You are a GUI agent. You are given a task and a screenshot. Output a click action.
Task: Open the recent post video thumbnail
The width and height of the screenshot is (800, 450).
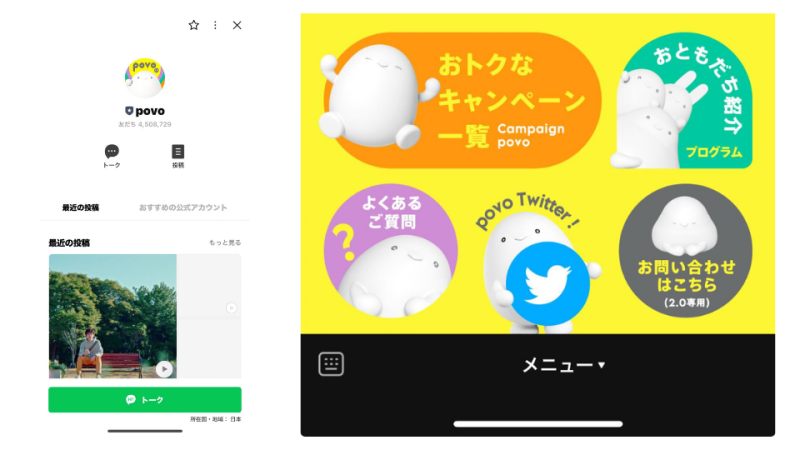113,315
